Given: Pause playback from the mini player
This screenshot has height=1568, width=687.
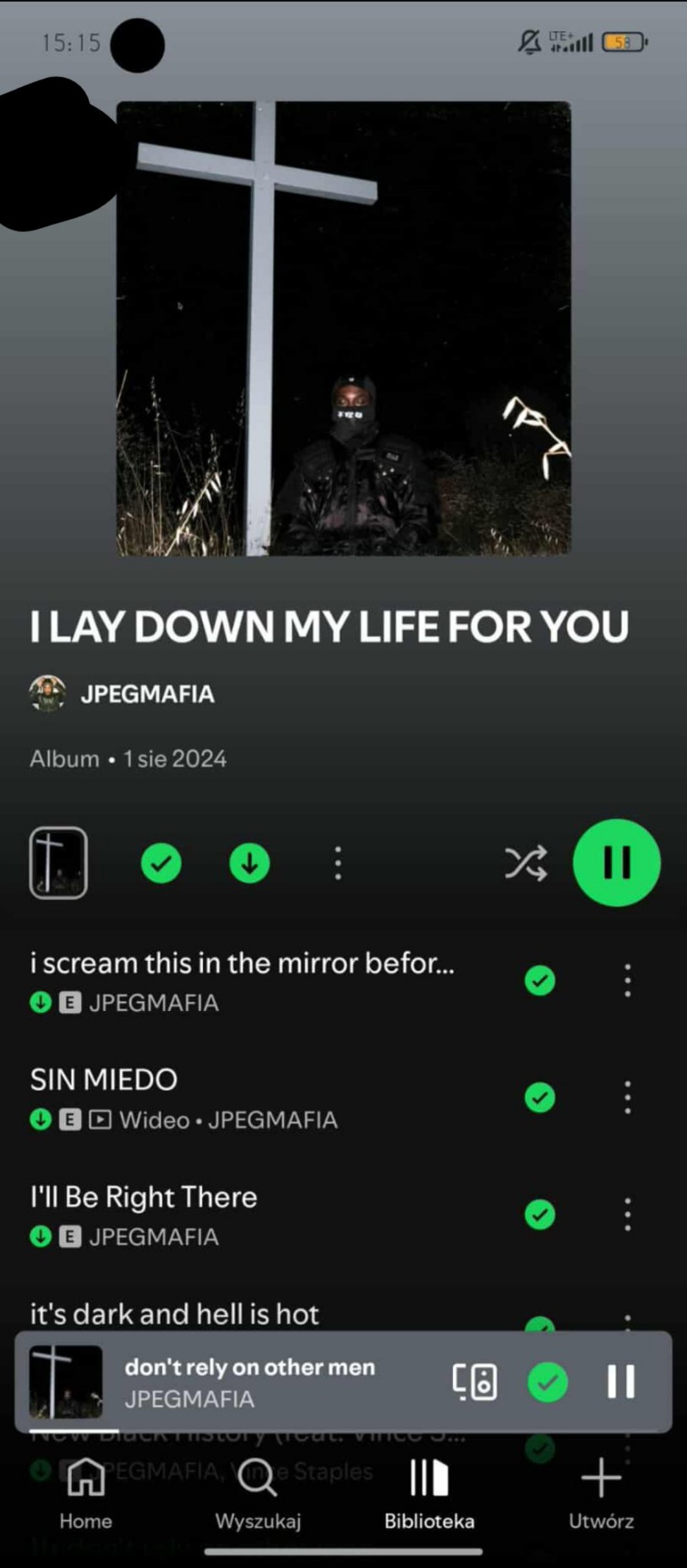Looking at the screenshot, I should tap(620, 1382).
